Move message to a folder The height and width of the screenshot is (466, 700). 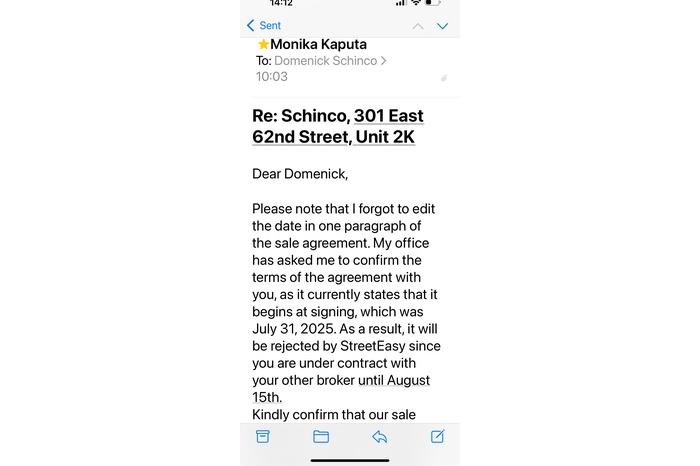pyautogui.click(x=321, y=437)
